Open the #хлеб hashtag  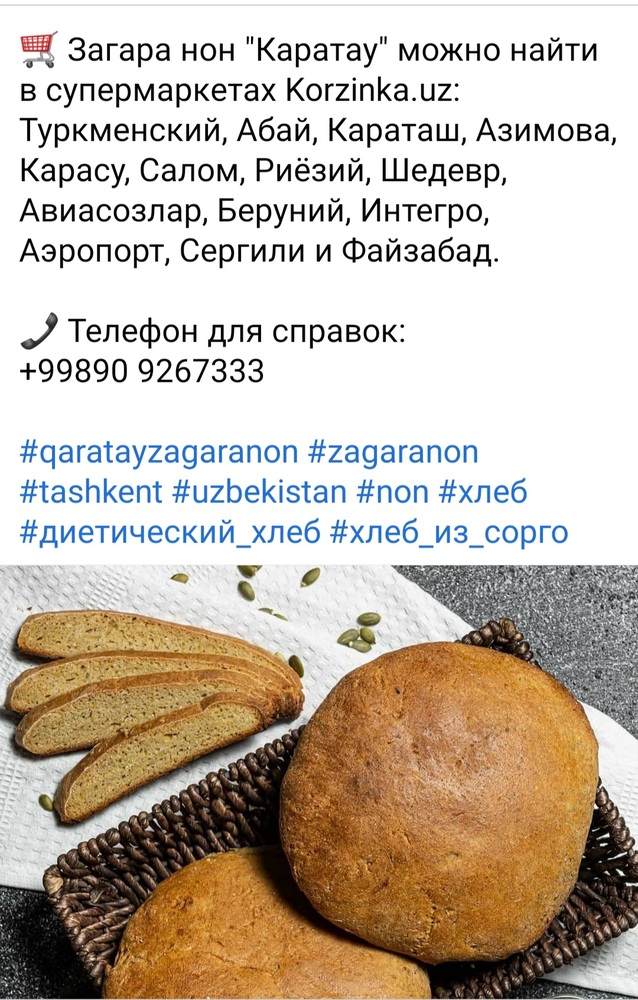coord(483,492)
